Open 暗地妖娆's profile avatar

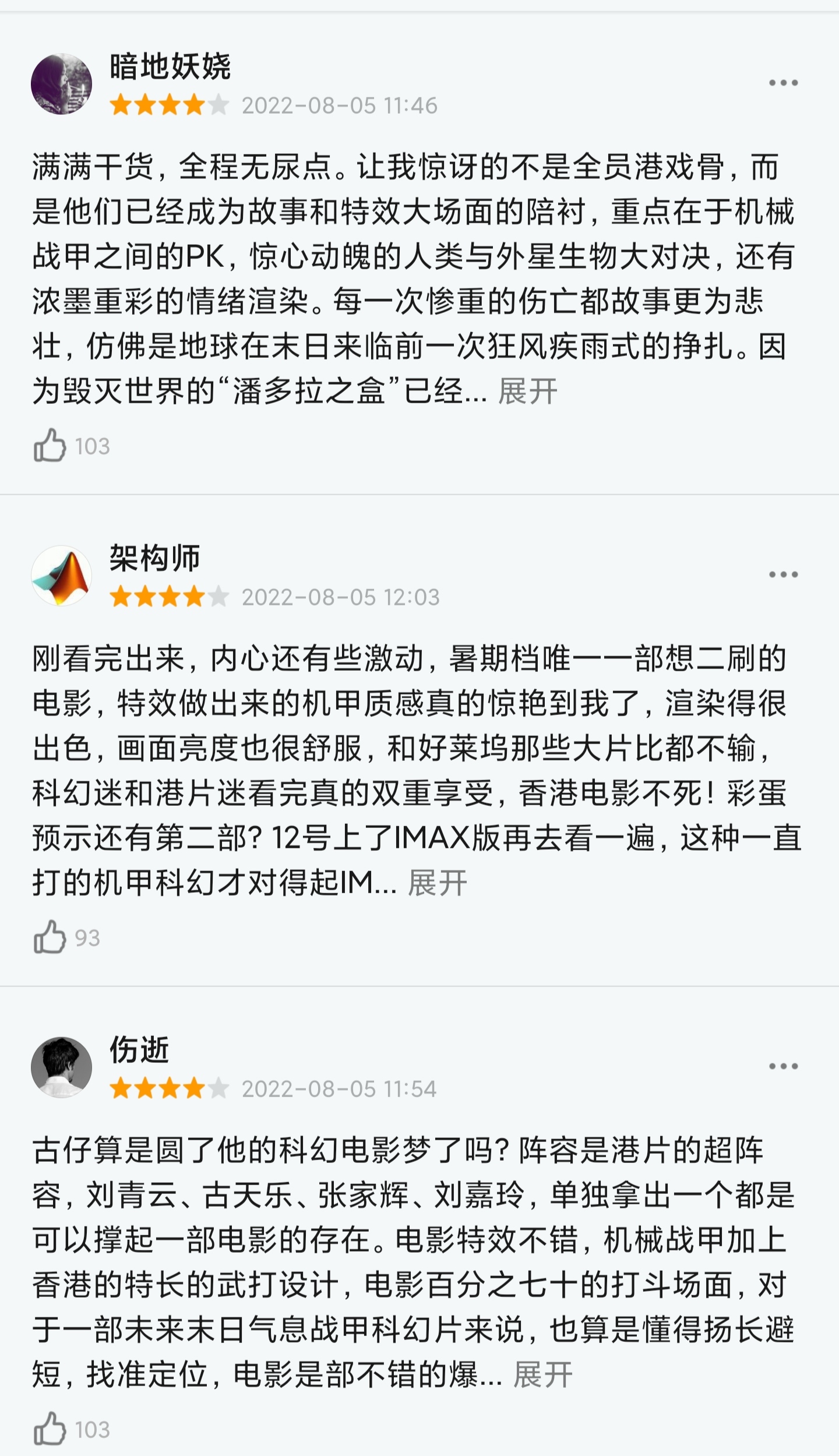point(61,84)
